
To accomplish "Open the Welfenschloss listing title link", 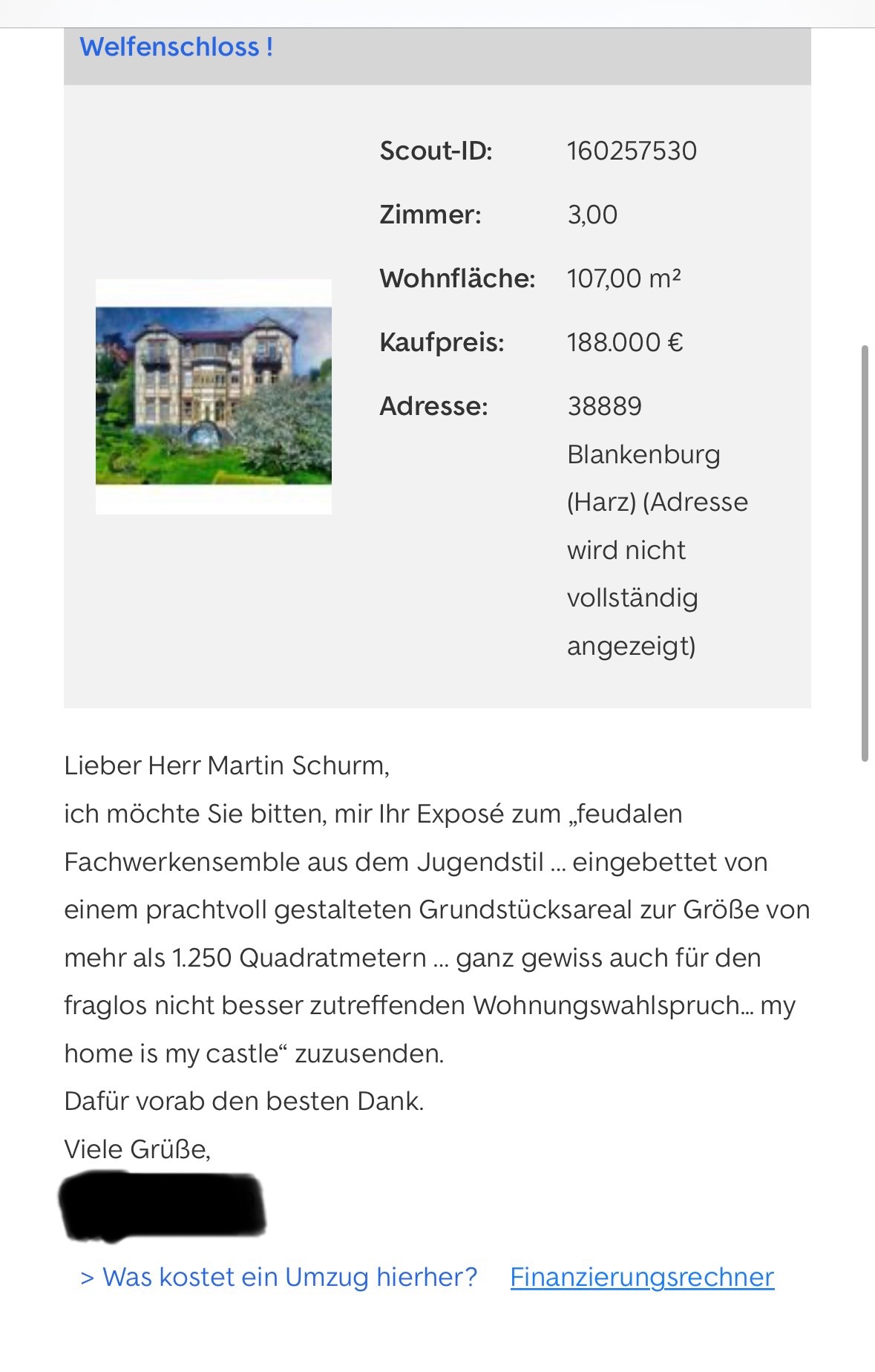I will coord(177,47).
